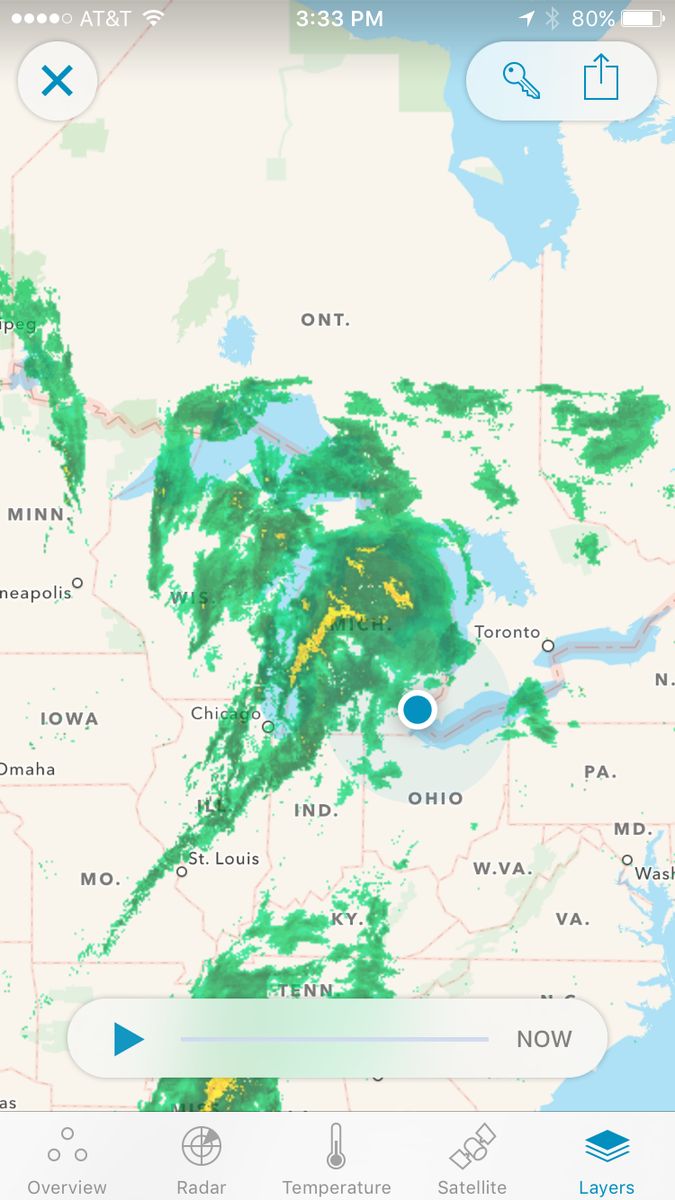Tap the radar timeline slider
Screen dimensions: 675x1200
tap(335, 1039)
